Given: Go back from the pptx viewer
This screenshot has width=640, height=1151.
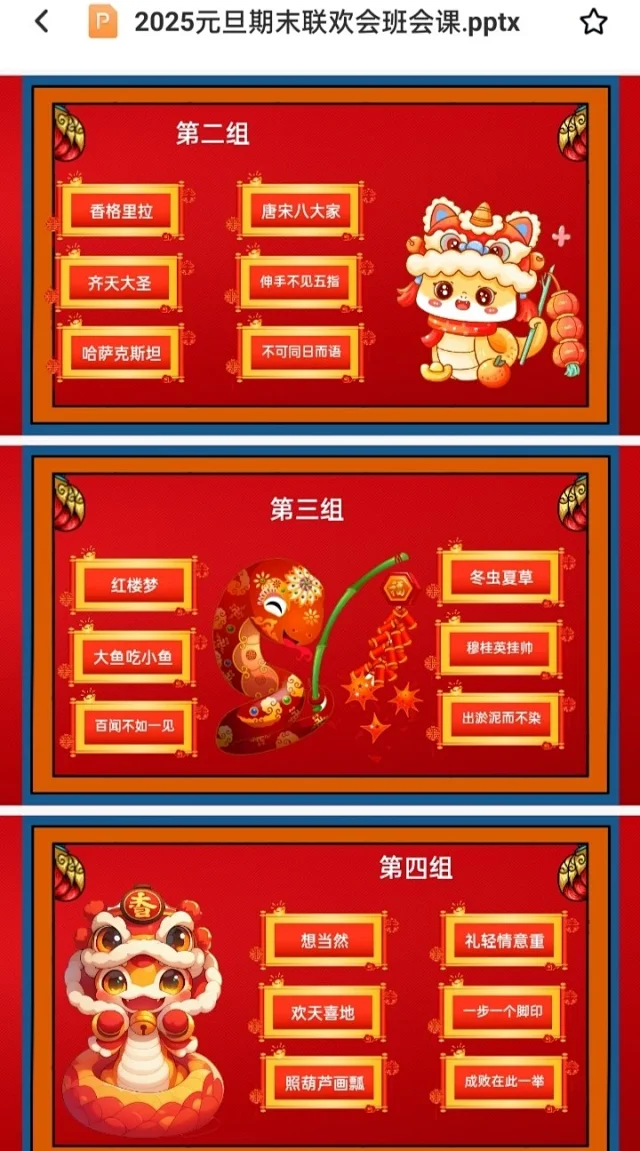Looking at the screenshot, I should point(41,22).
